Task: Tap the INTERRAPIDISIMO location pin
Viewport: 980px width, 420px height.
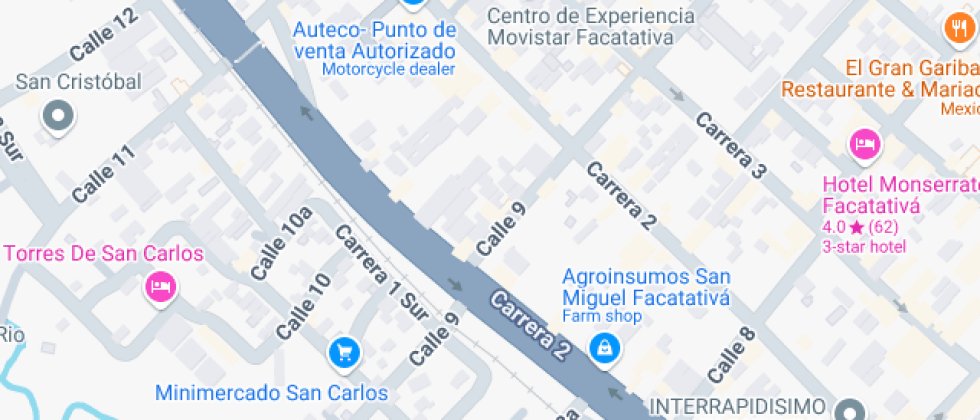Action: (849, 411)
